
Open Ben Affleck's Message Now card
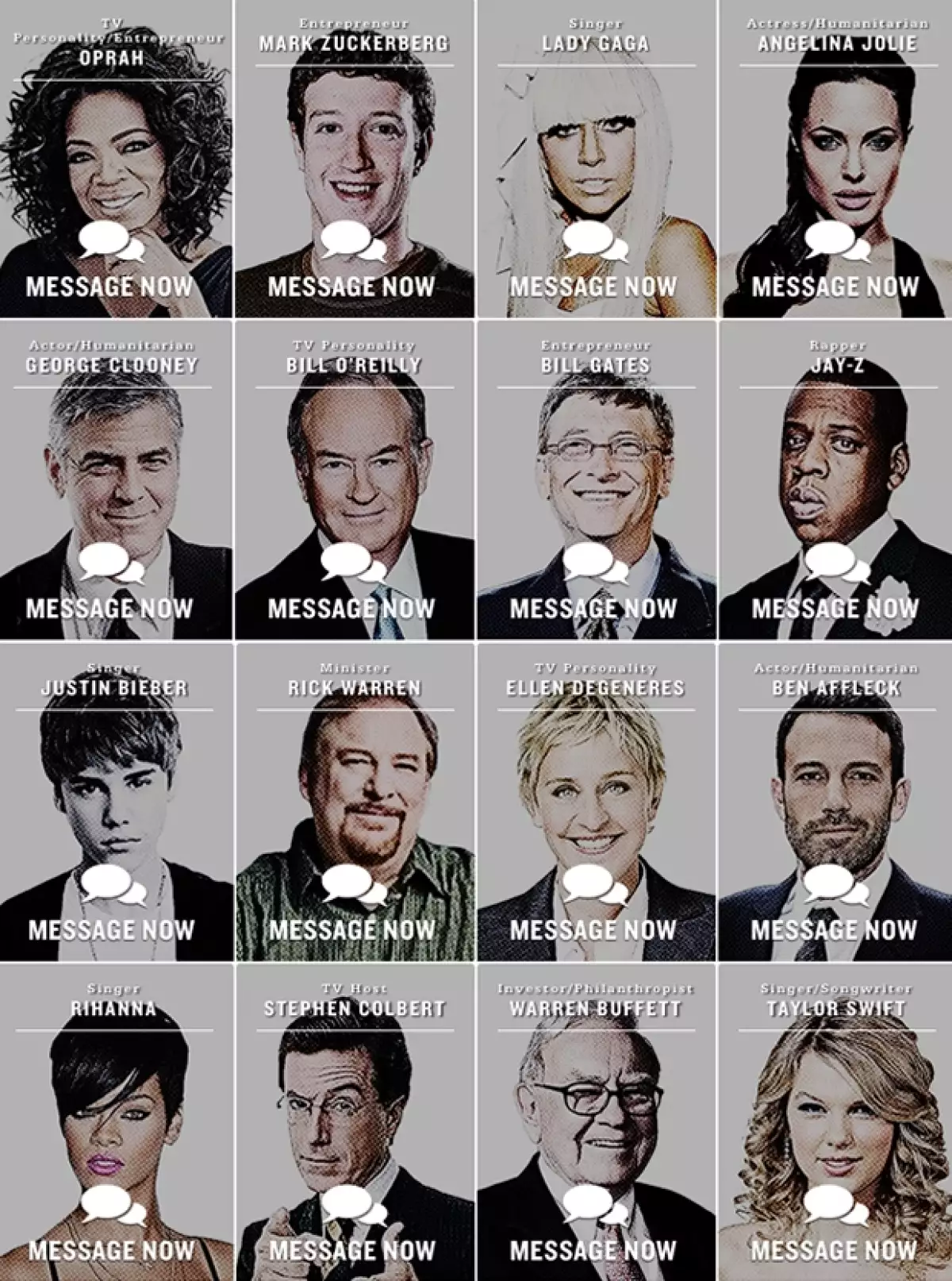835,929
